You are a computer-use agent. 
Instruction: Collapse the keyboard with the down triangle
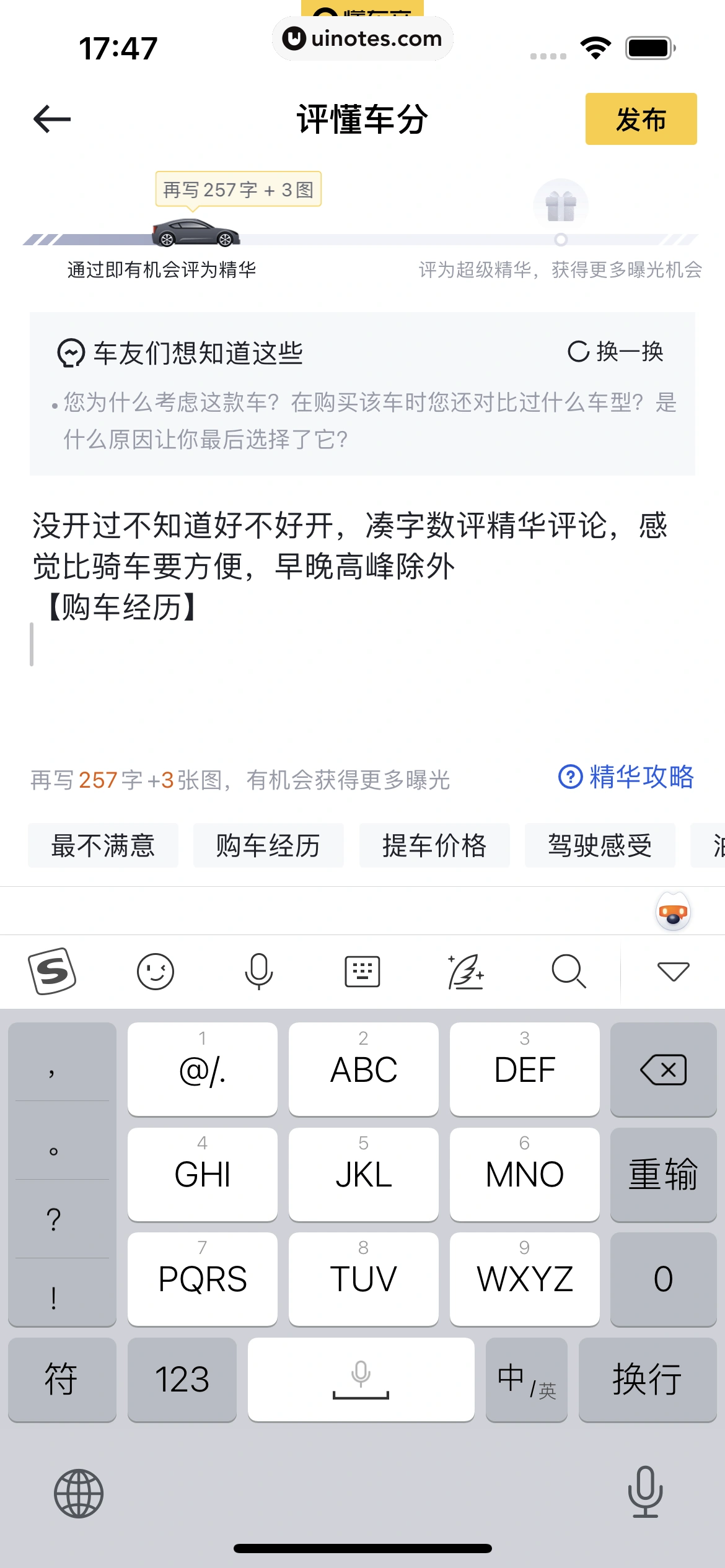click(673, 971)
